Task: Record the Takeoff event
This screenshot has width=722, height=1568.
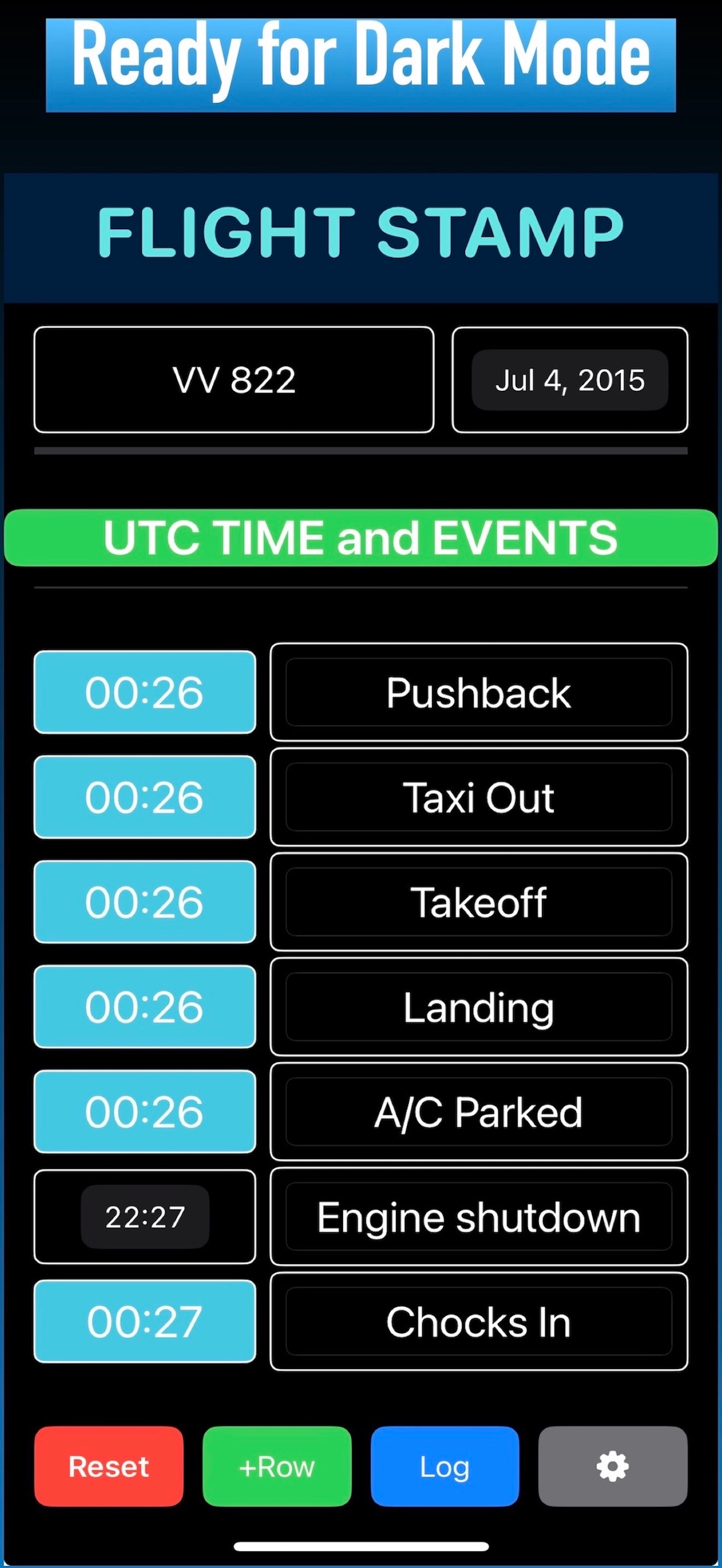Action: [x=479, y=902]
